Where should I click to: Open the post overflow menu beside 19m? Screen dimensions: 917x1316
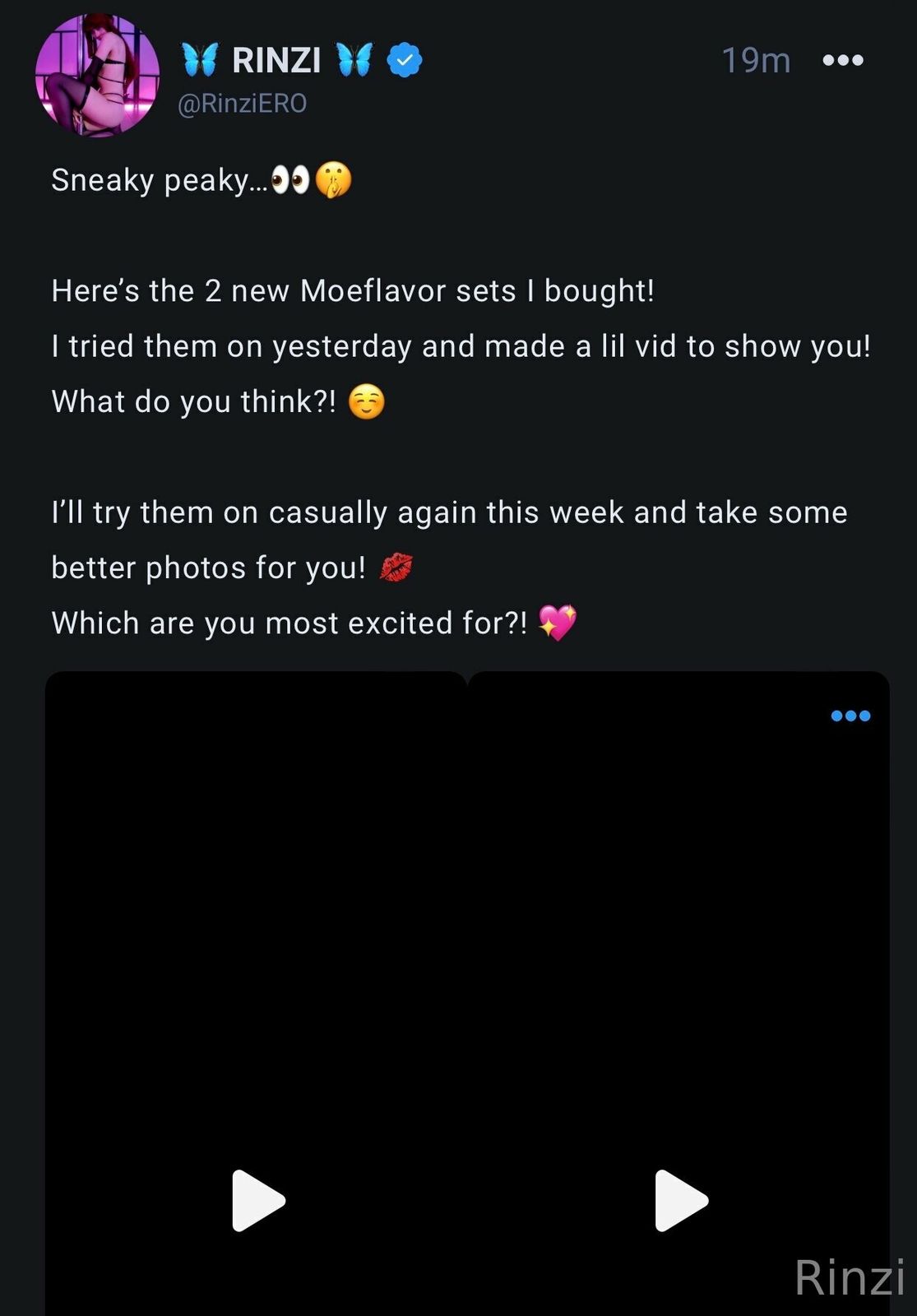(842, 60)
